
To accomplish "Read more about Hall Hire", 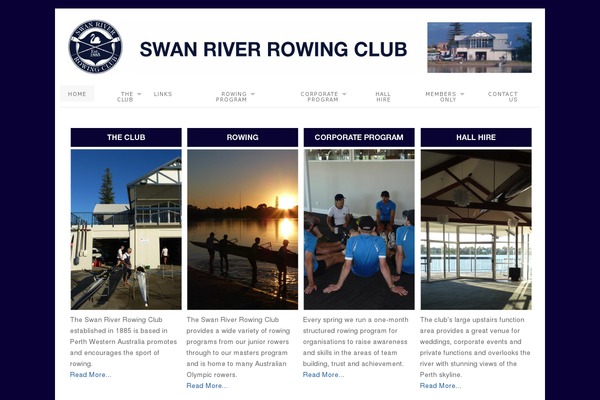I will click(x=440, y=385).
